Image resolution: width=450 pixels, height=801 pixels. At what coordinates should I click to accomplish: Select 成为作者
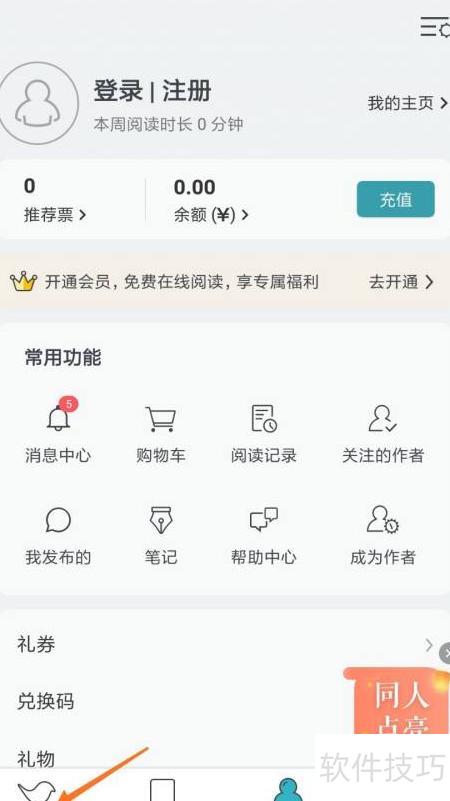383,535
